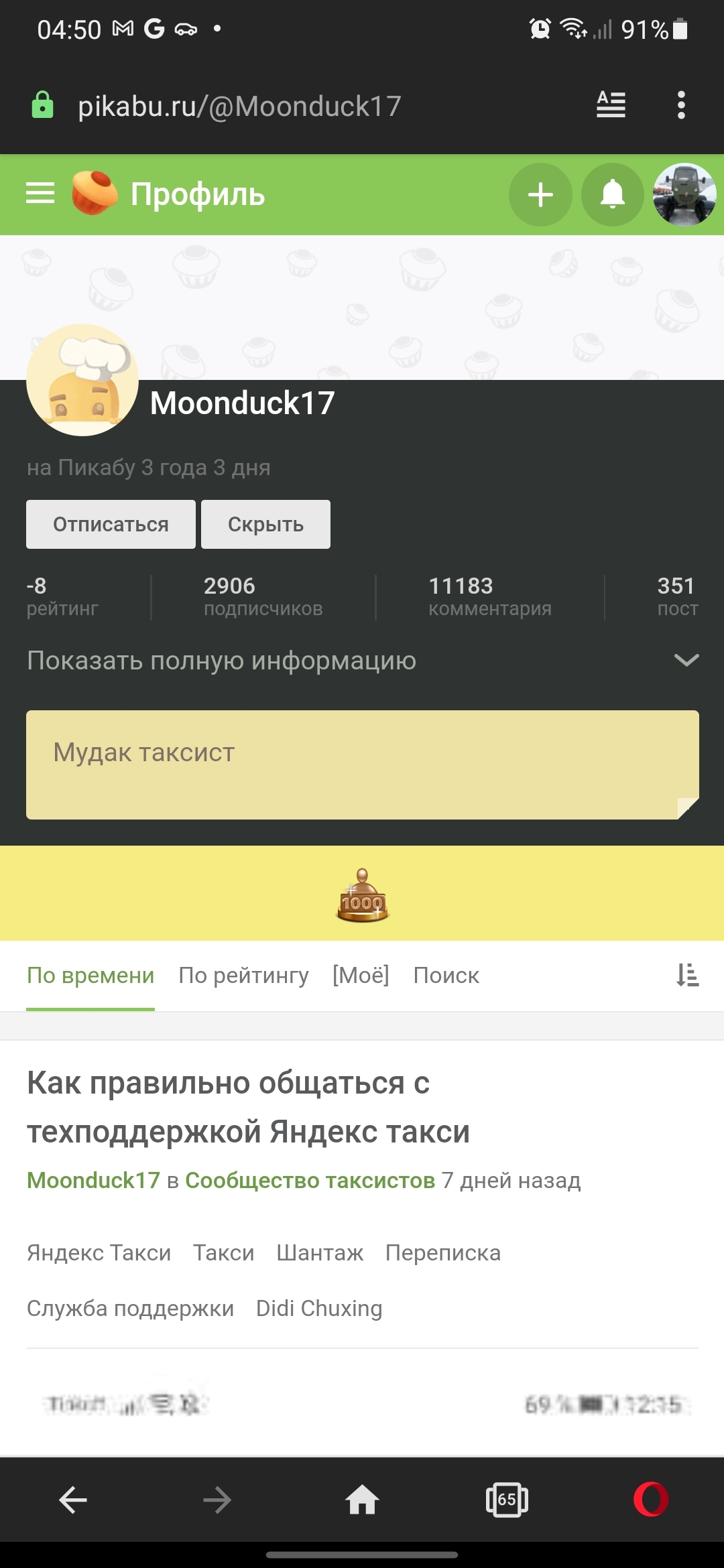The image size is (724, 1568).
Task: Open the notifications bell
Action: (x=612, y=195)
